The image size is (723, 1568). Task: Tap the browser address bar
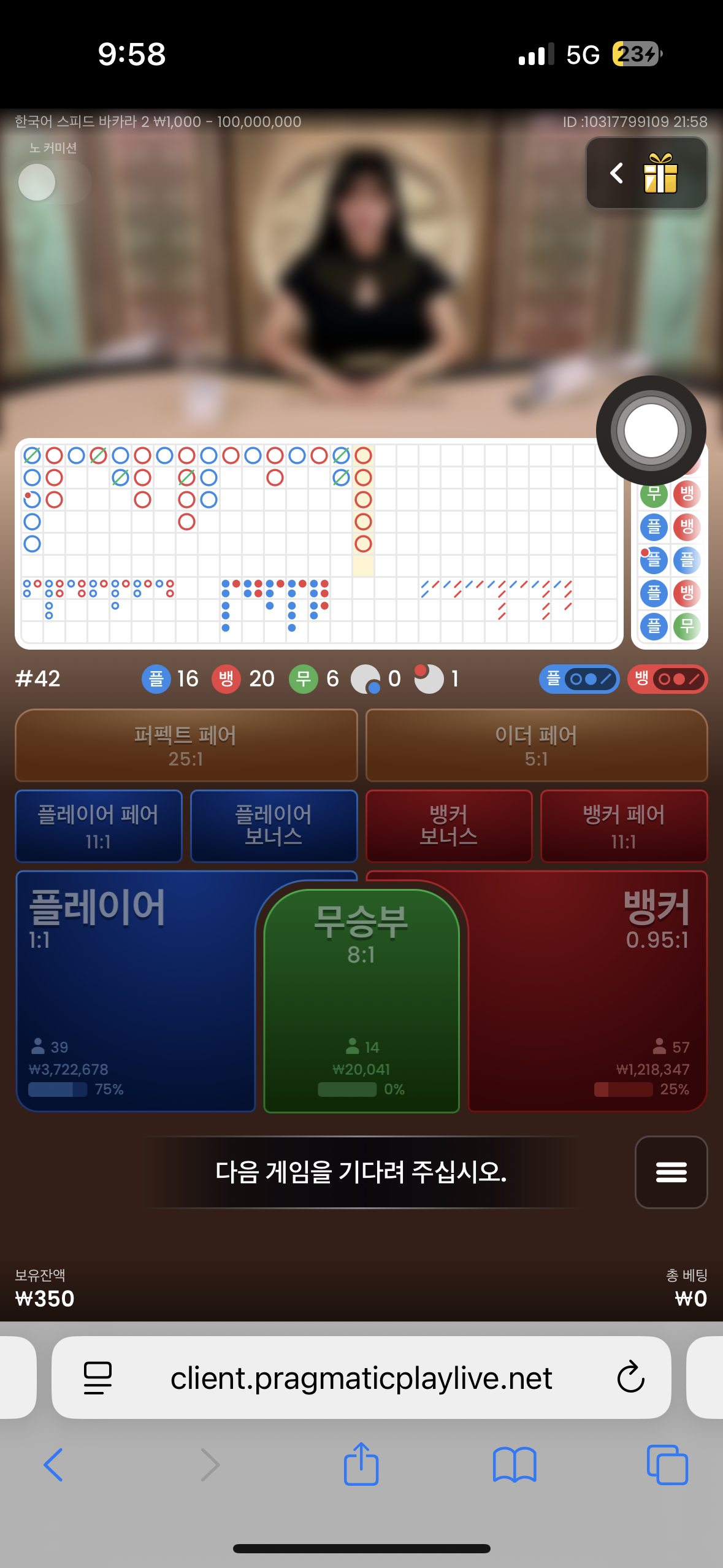[x=361, y=1378]
